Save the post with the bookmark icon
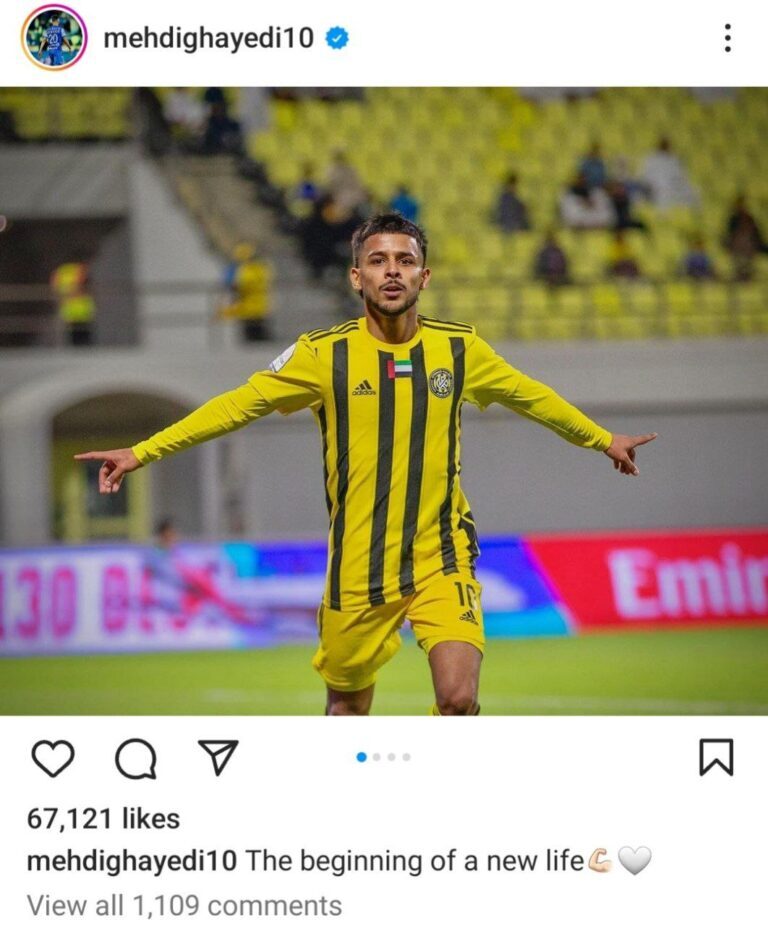The height and width of the screenshot is (926, 768). (x=715, y=758)
